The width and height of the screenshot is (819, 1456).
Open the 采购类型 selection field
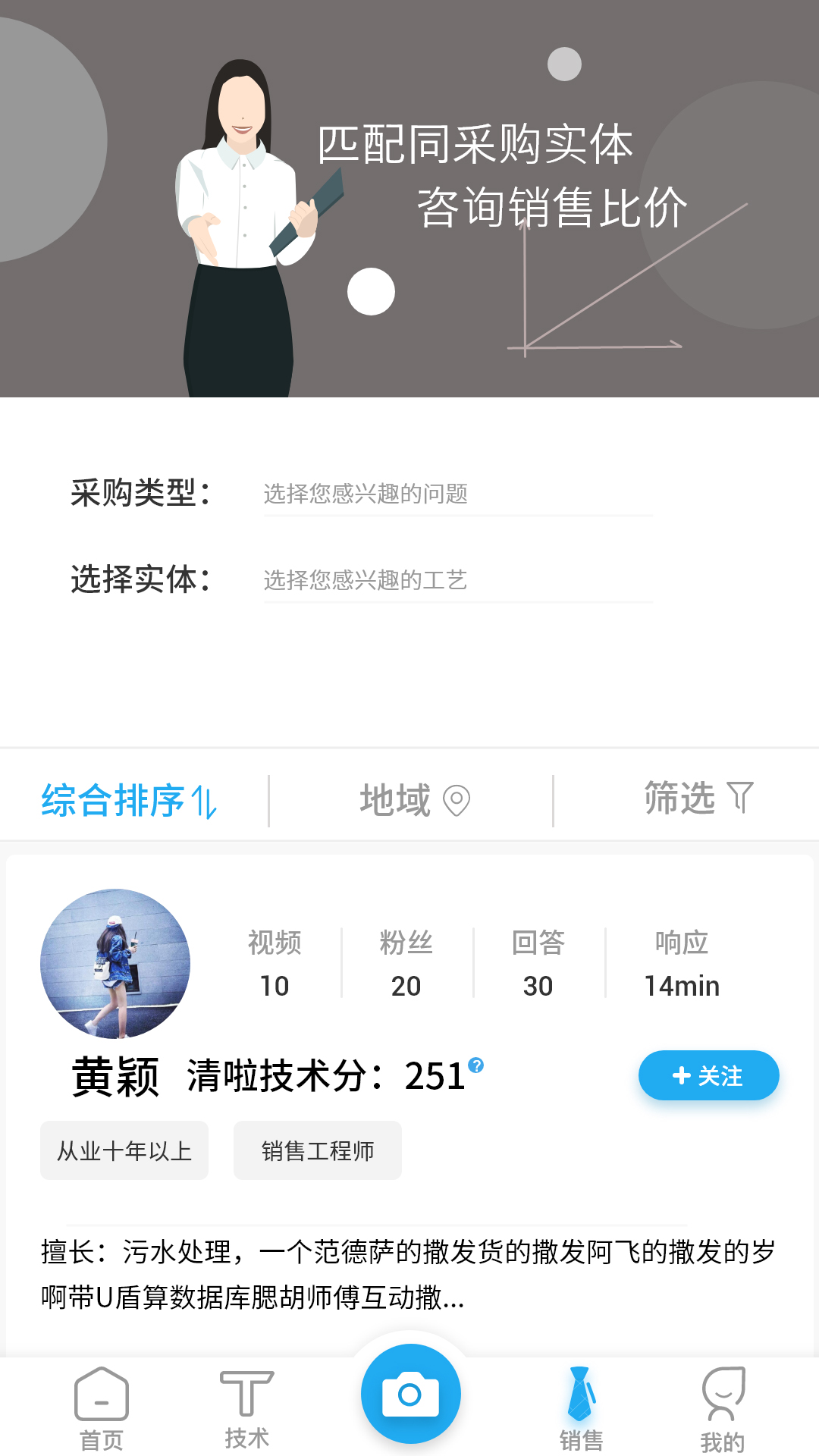(457, 494)
